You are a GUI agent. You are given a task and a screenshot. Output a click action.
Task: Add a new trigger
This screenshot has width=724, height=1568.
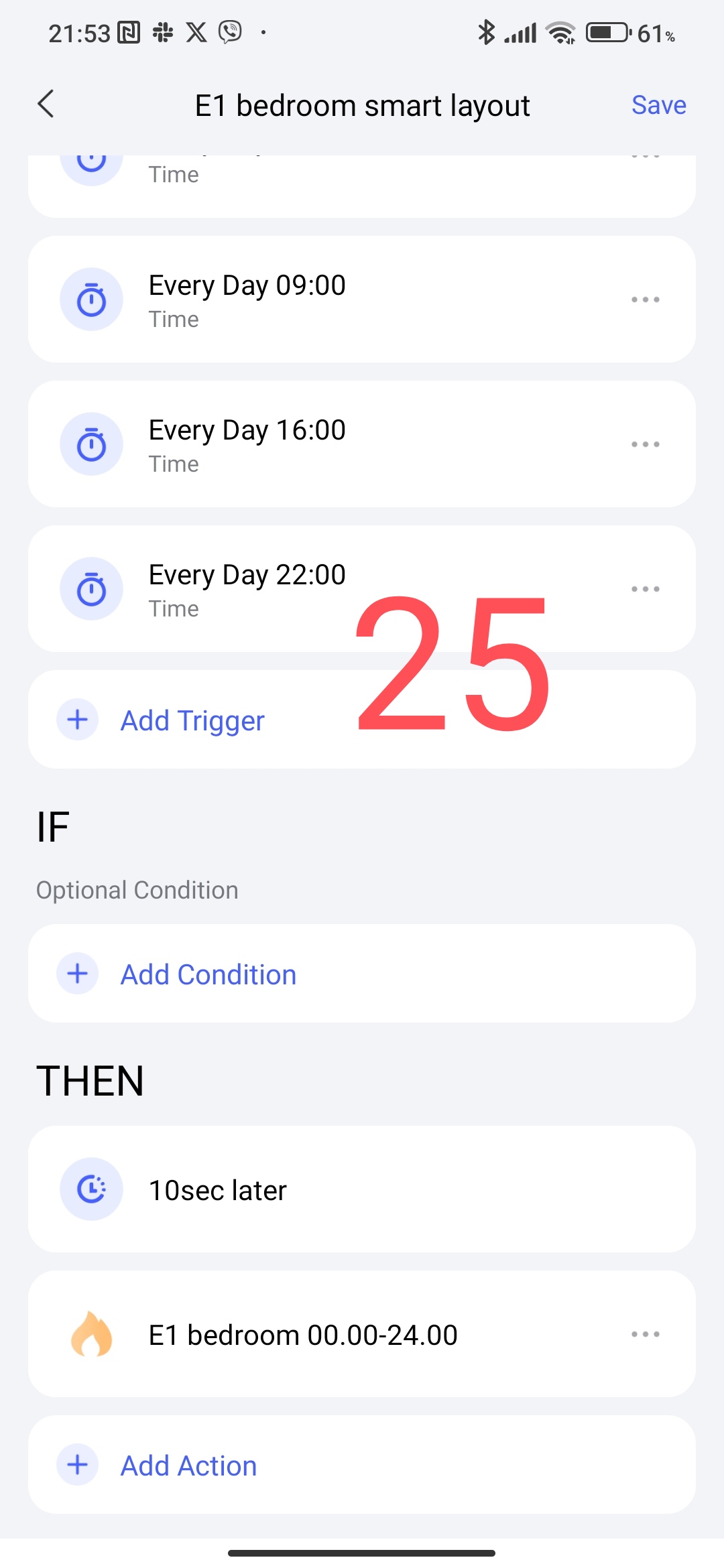(192, 720)
